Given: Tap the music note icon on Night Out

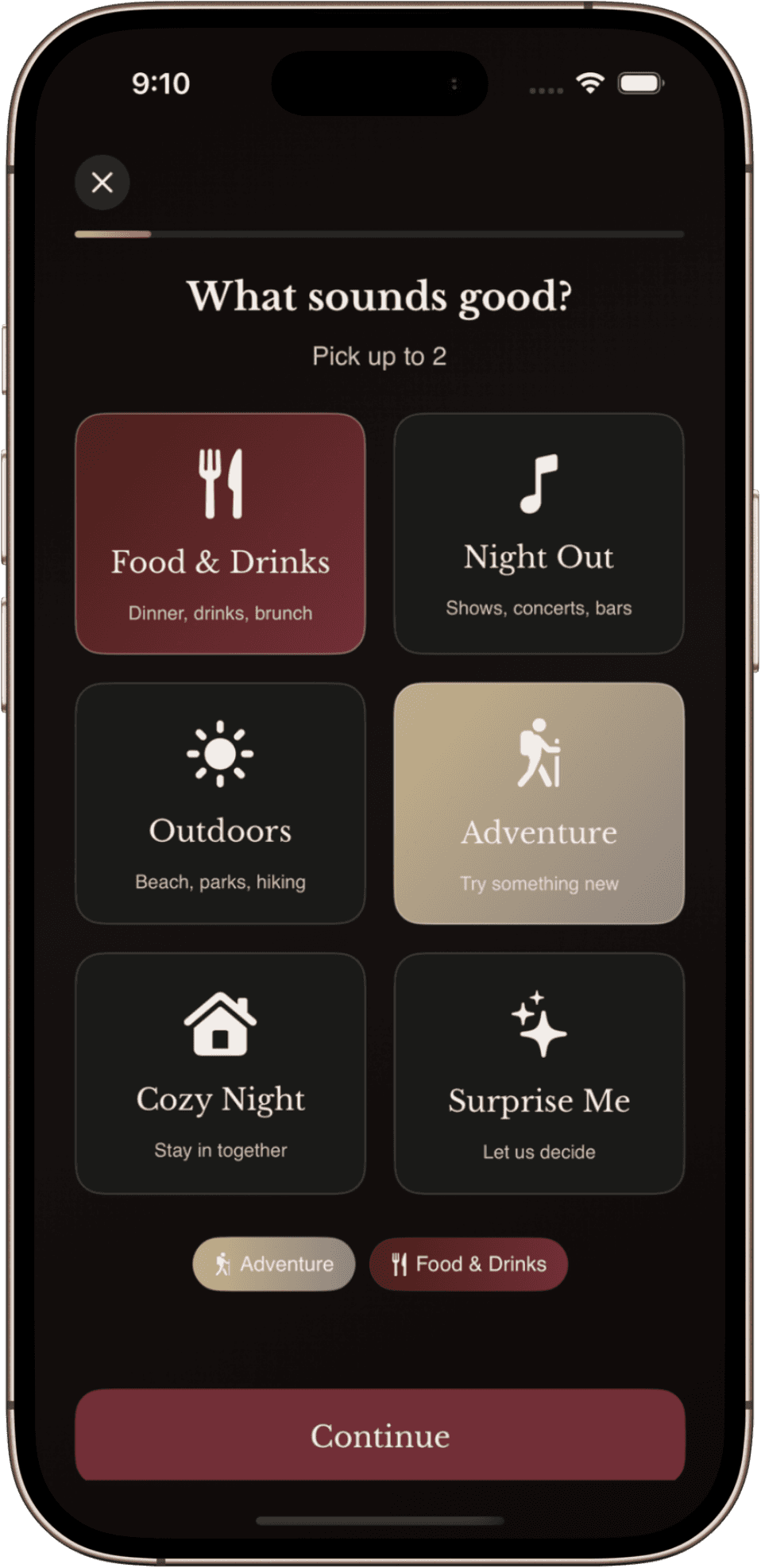Looking at the screenshot, I should pyautogui.click(x=539, y=482).
